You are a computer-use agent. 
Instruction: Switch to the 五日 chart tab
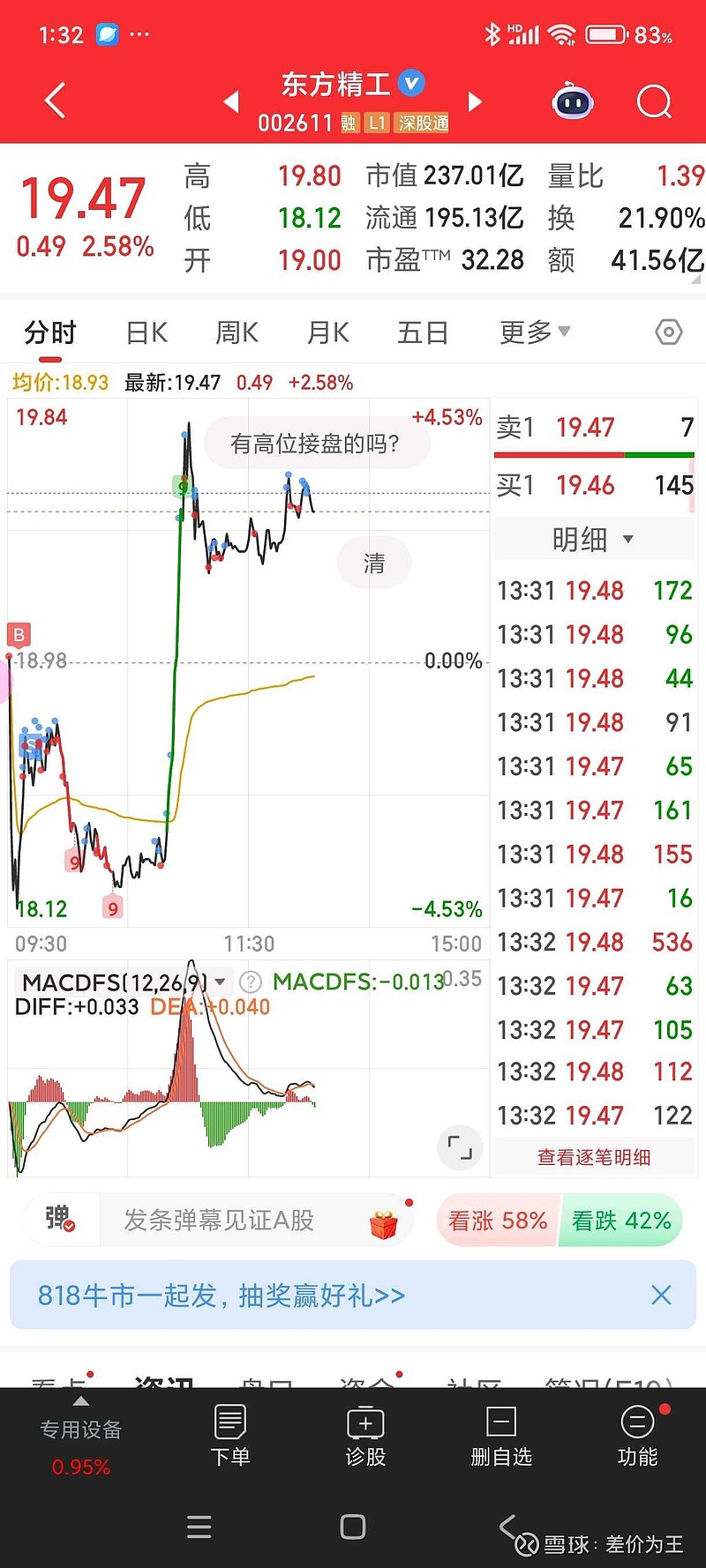pyautogui.click(x=423, y=332)
